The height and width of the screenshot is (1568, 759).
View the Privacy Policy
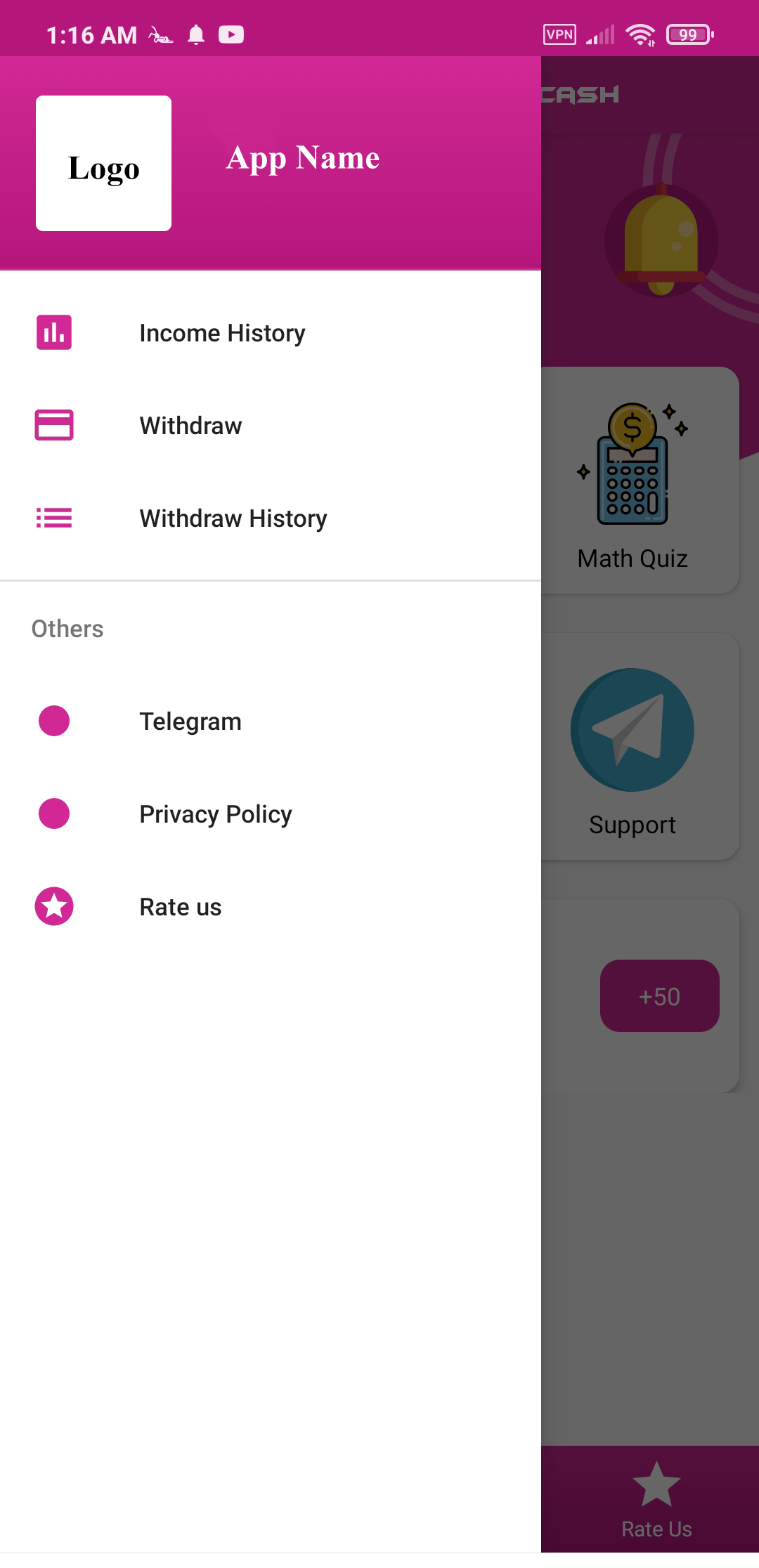215,814
